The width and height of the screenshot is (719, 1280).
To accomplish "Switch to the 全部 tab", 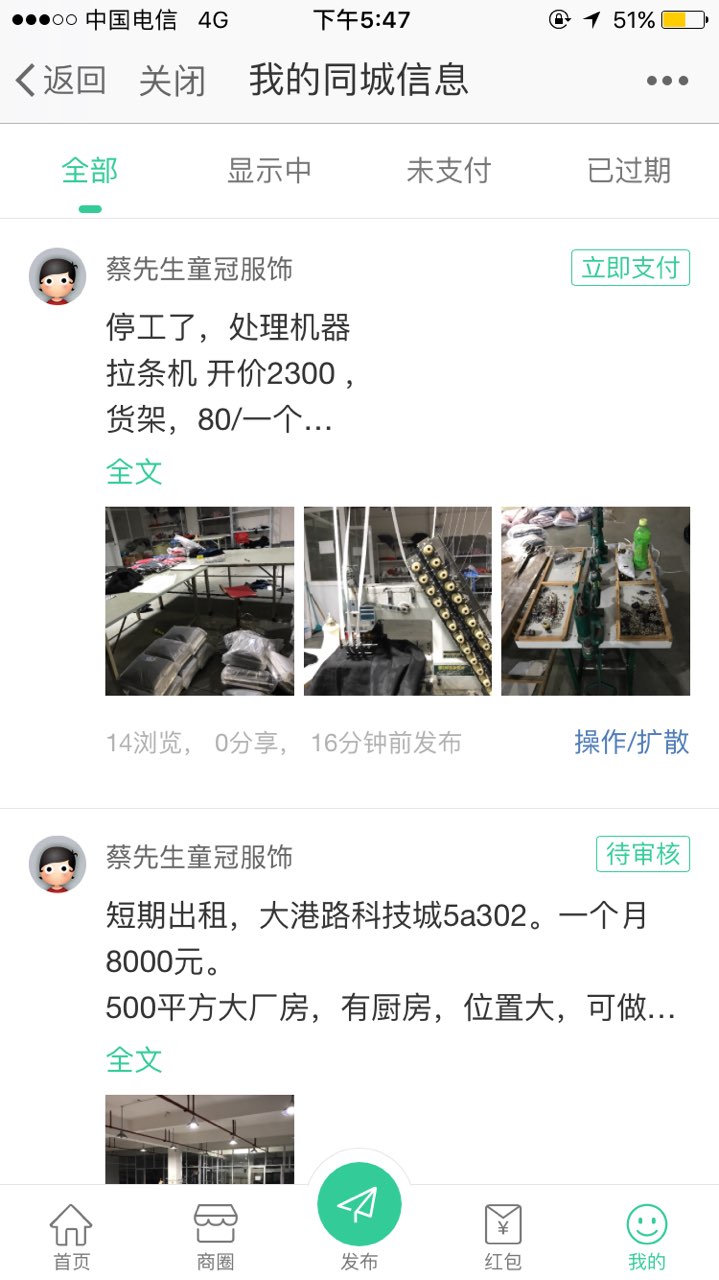I will tap(90, 171).
